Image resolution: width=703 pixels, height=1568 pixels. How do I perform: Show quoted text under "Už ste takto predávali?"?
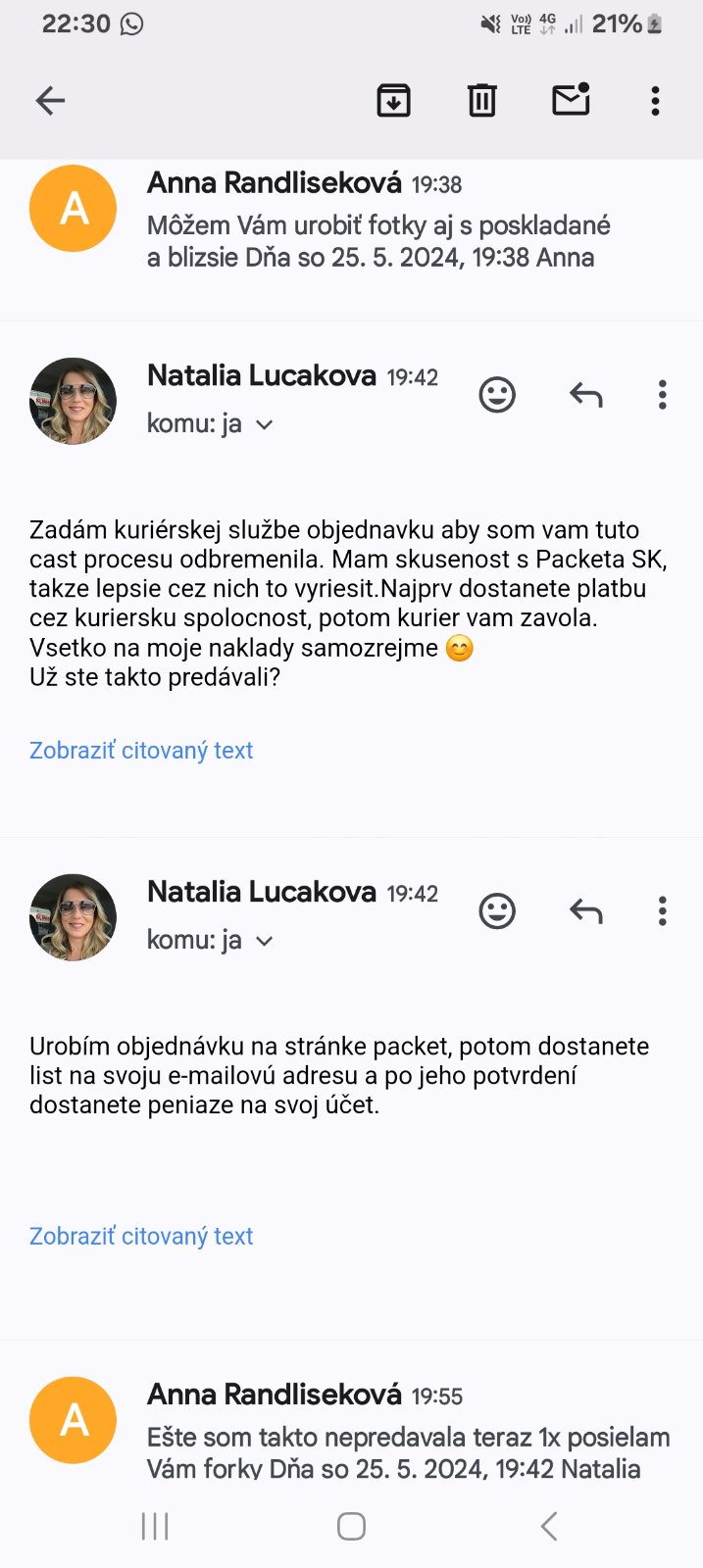coord(141,751)
